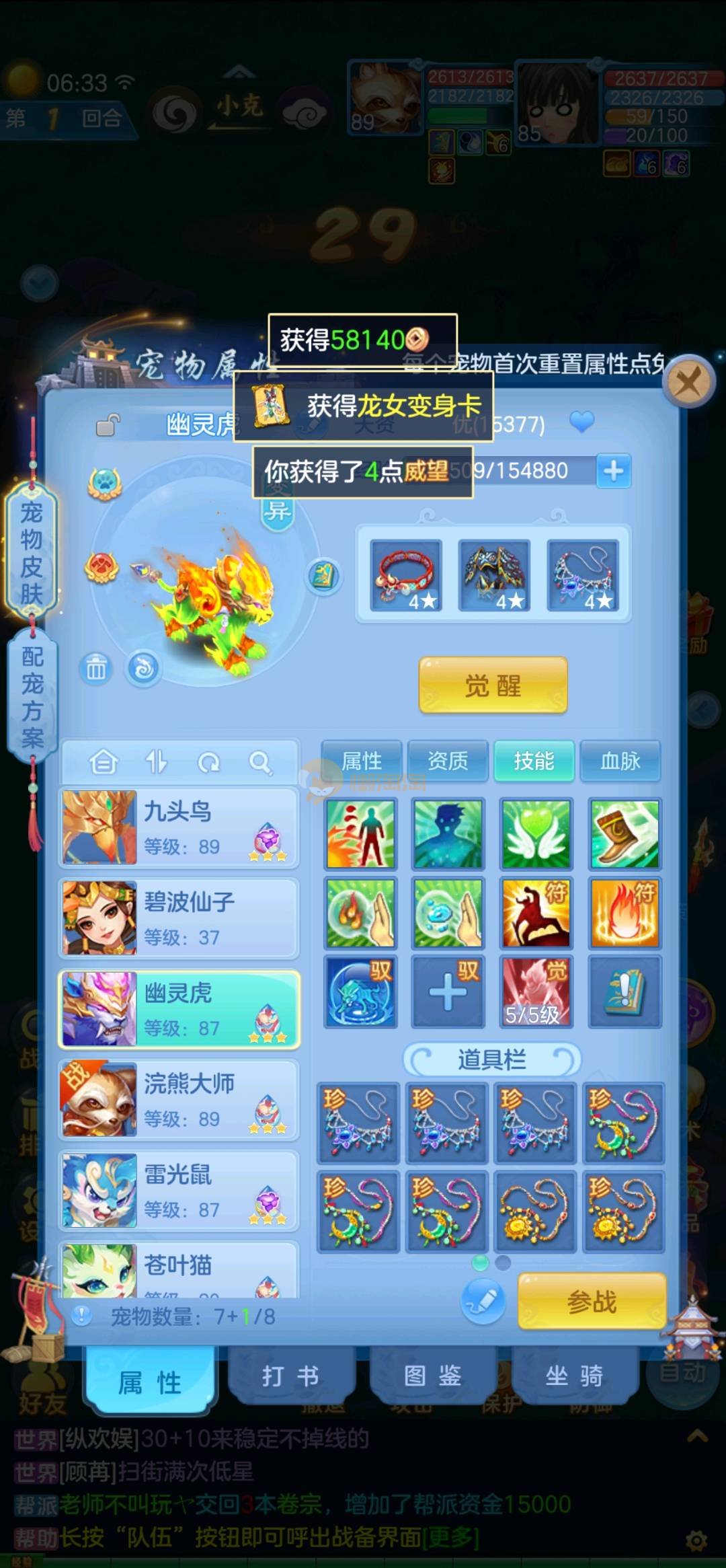Switch to the 资质 sub-tab
The image size is (726, 1568).
448,761
